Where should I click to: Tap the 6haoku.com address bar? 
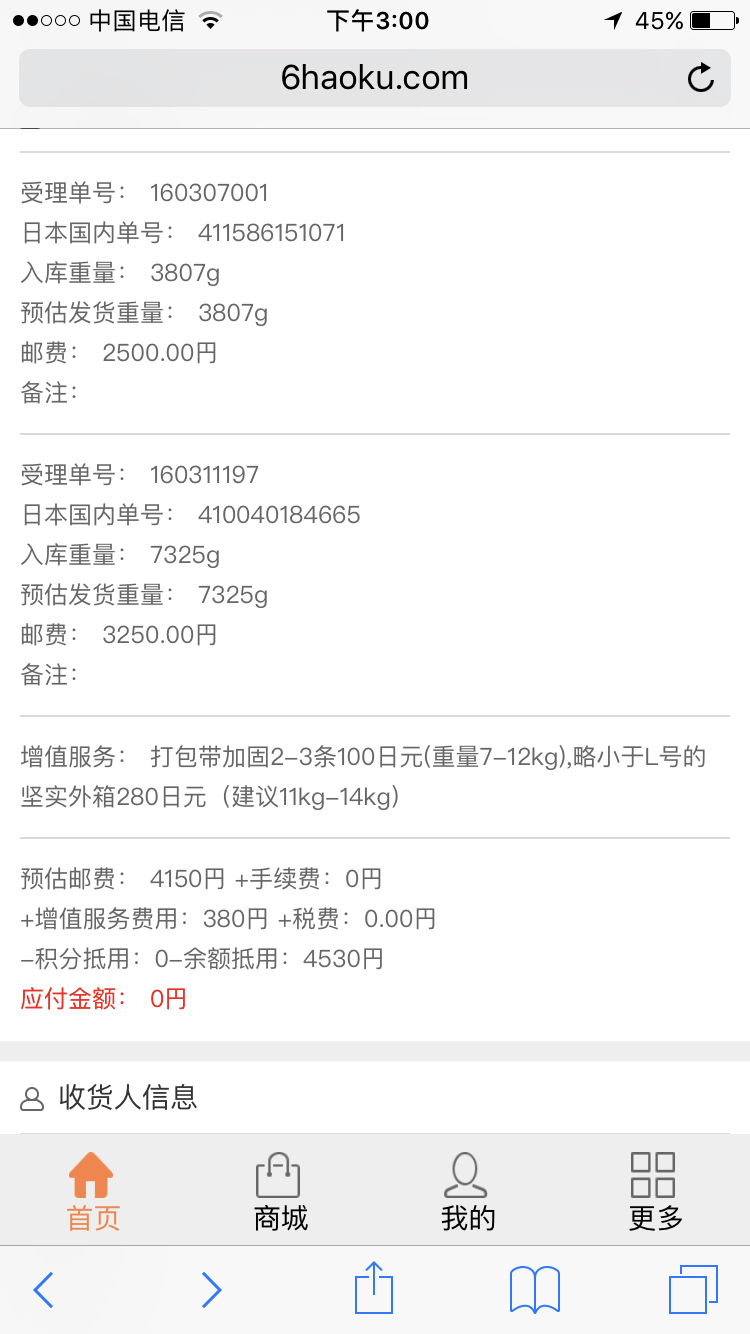[374, 78]
